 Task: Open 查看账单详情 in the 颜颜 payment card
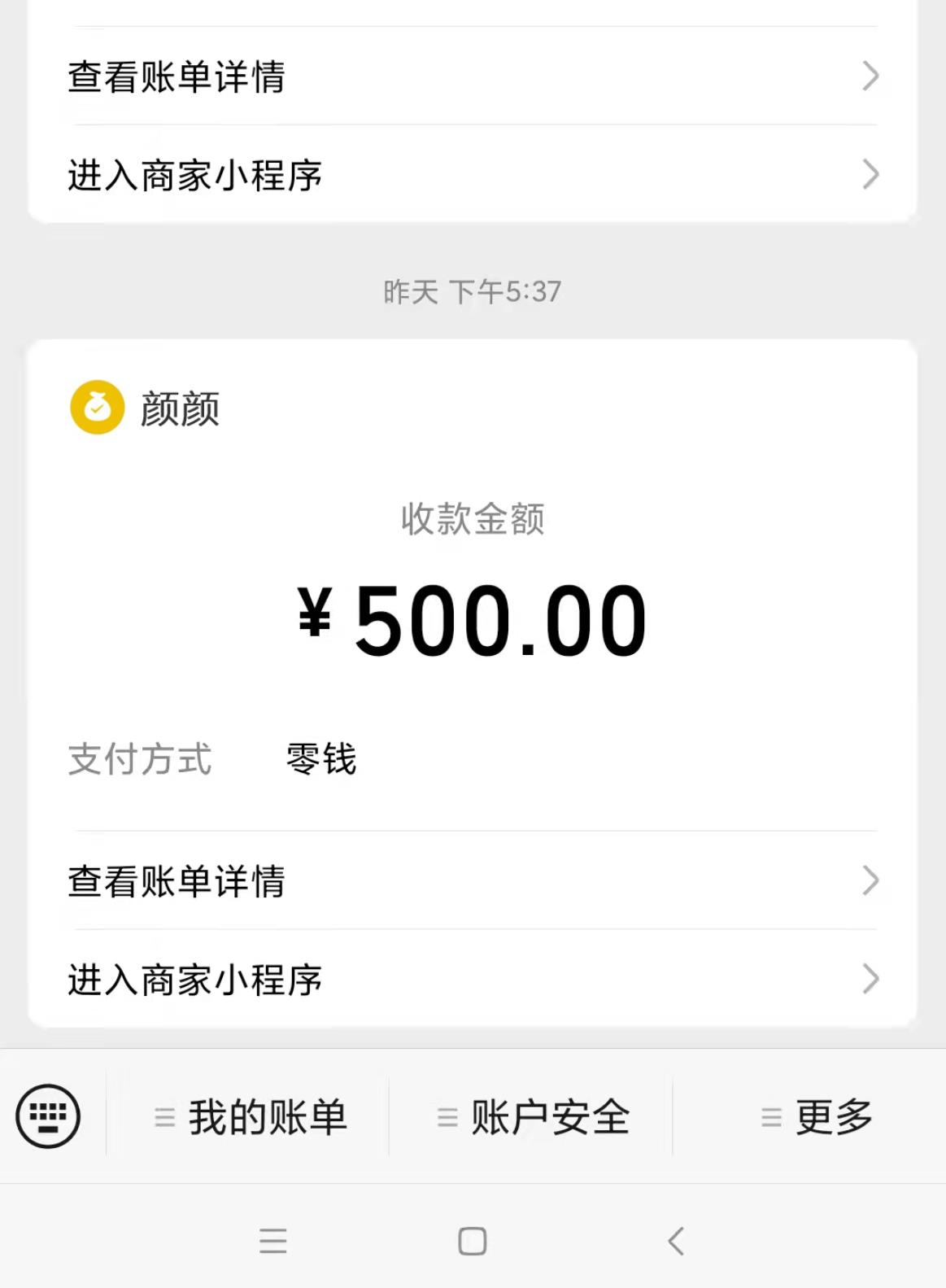point(472,881)
